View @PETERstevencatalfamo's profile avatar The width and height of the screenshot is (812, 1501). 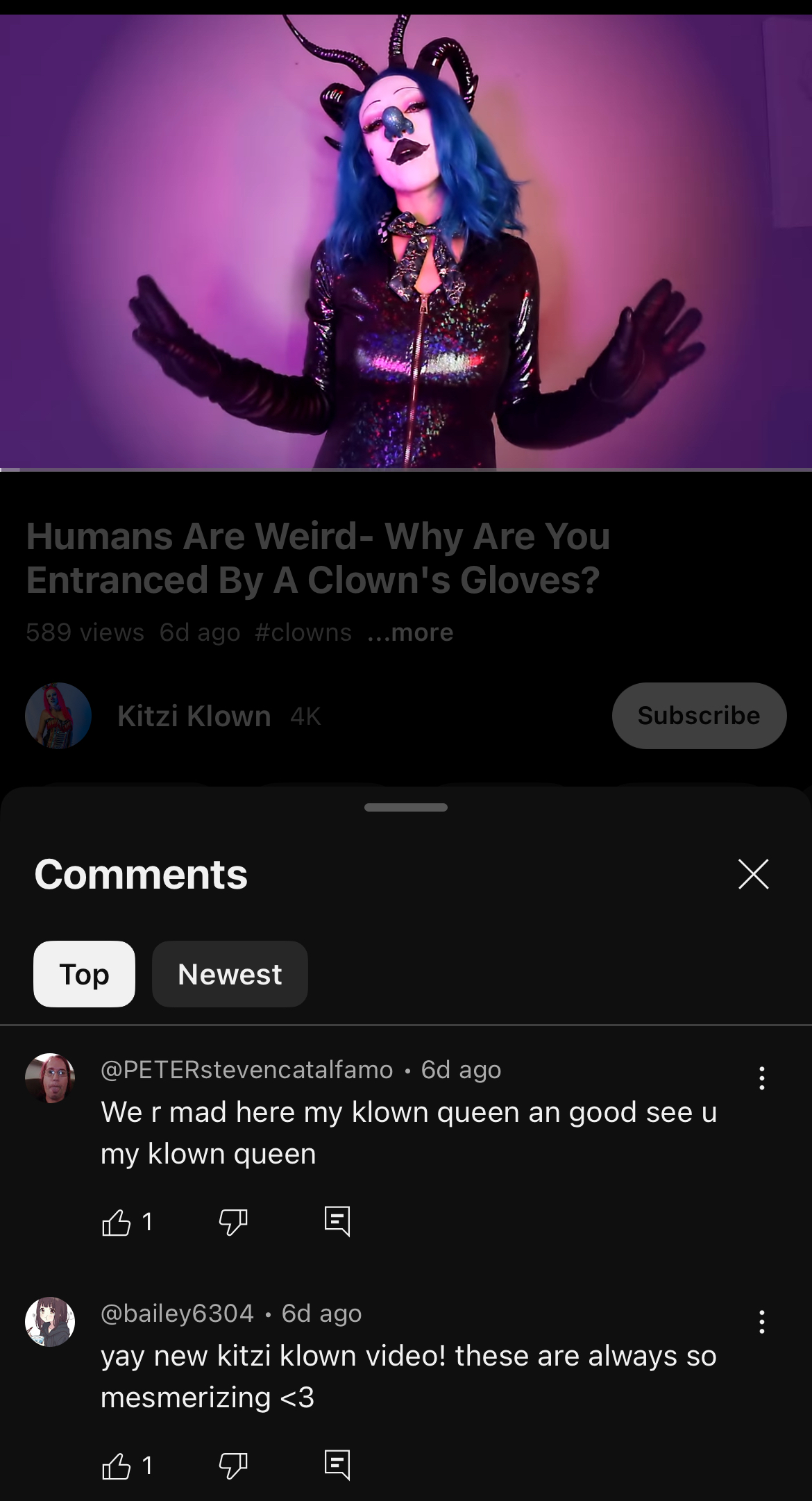coord(50,1078)
